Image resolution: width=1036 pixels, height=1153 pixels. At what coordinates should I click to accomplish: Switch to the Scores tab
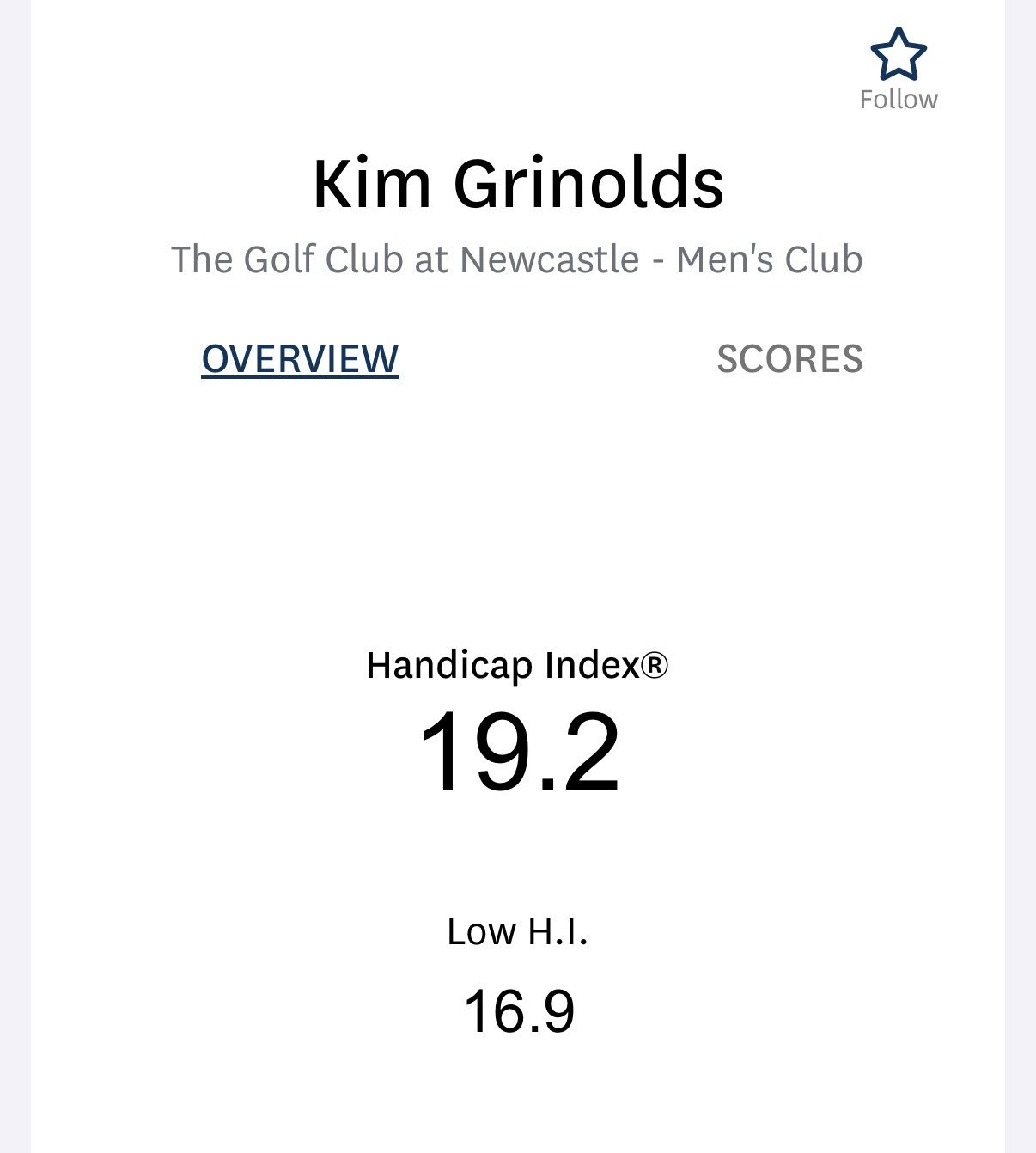pos(789,359)
